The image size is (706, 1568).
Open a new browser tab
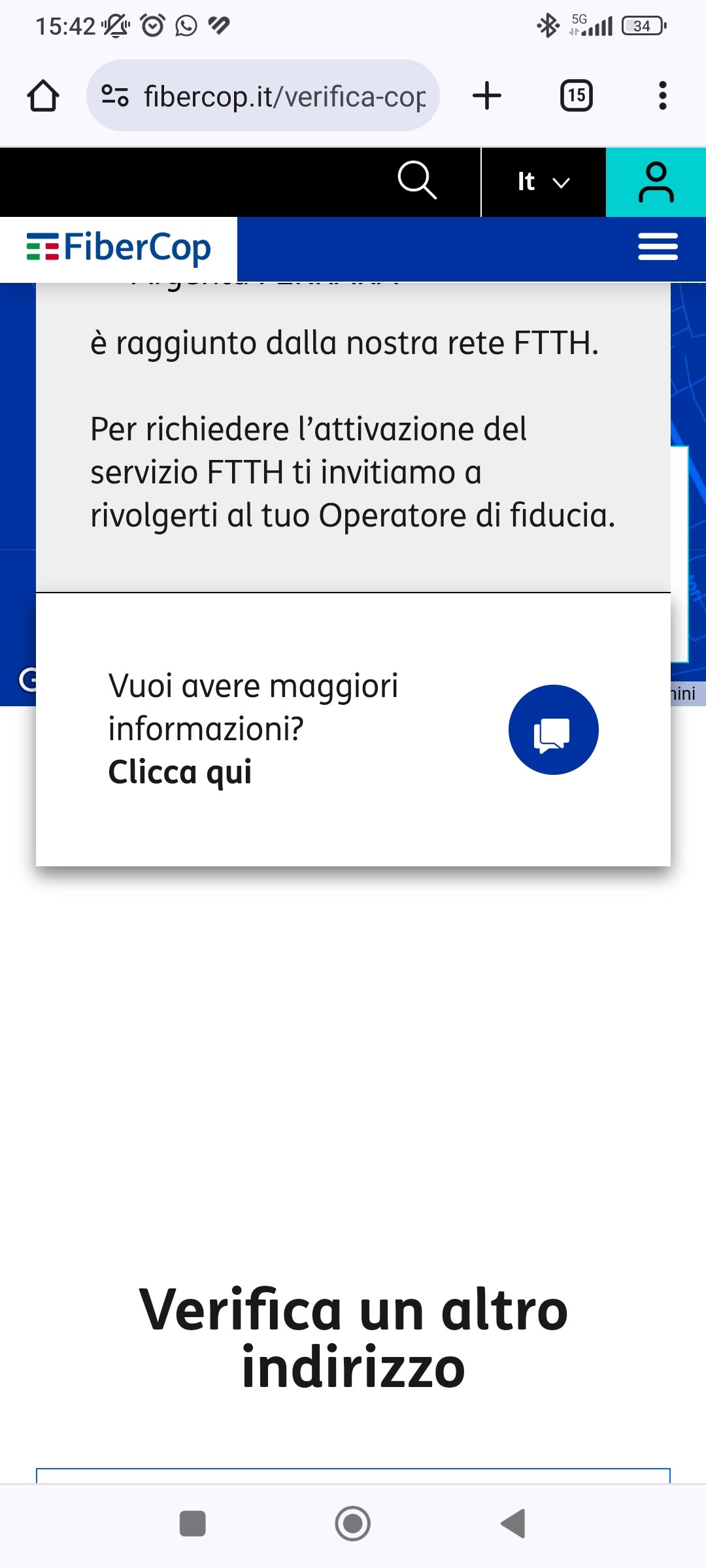(487, 96)
